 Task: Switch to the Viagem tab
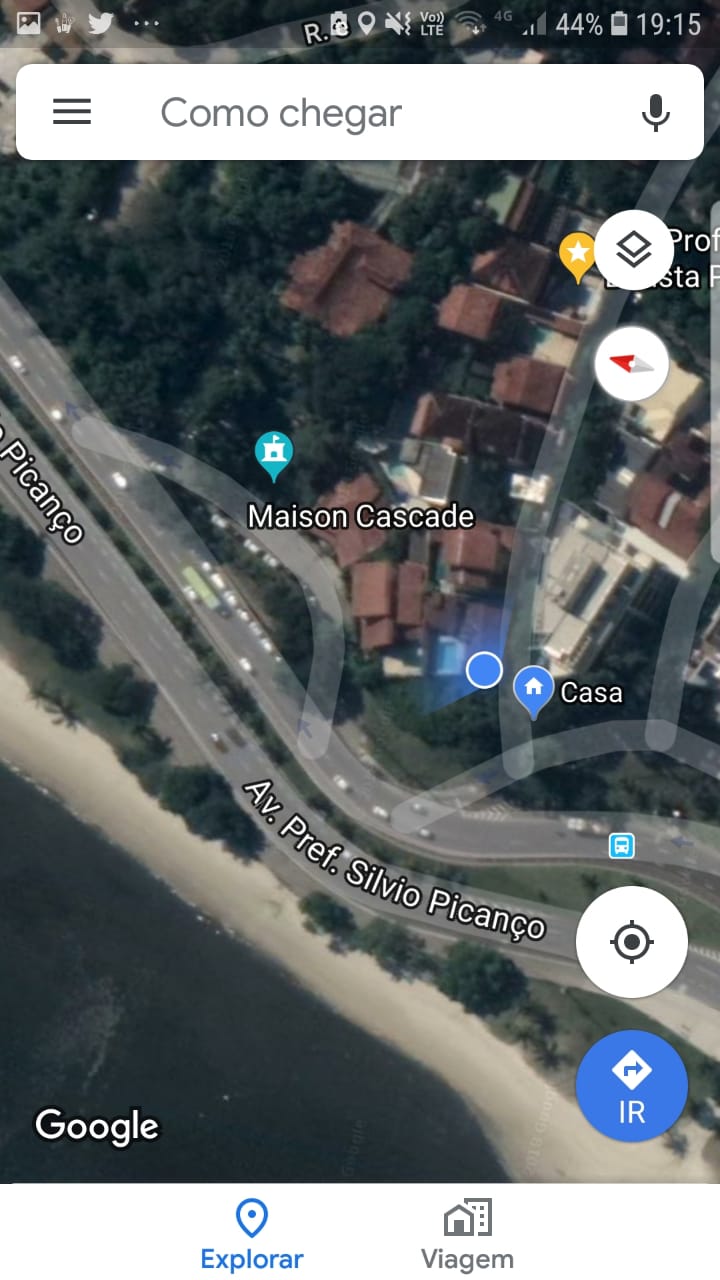[x=467, y=1234]
